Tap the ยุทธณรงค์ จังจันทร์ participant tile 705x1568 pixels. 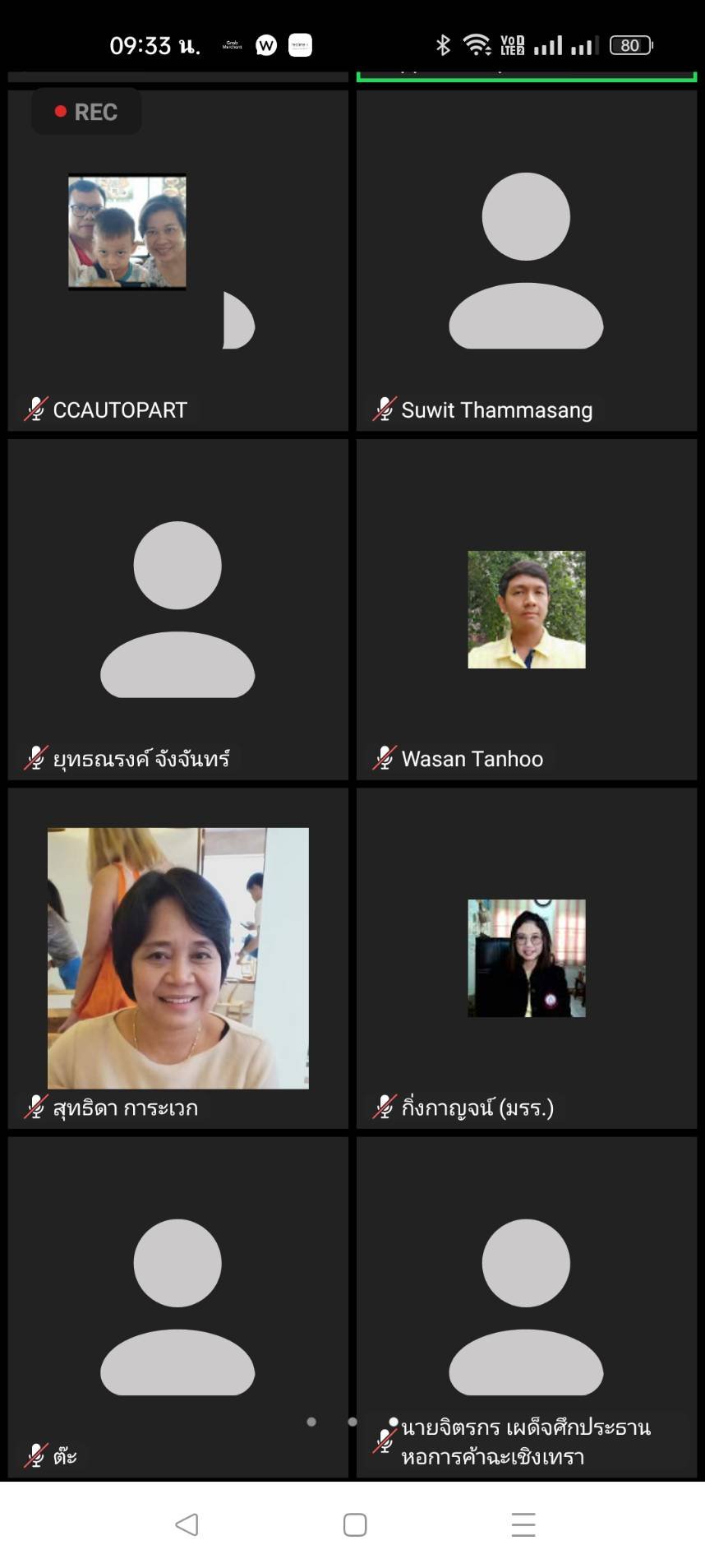coord(178,609)
